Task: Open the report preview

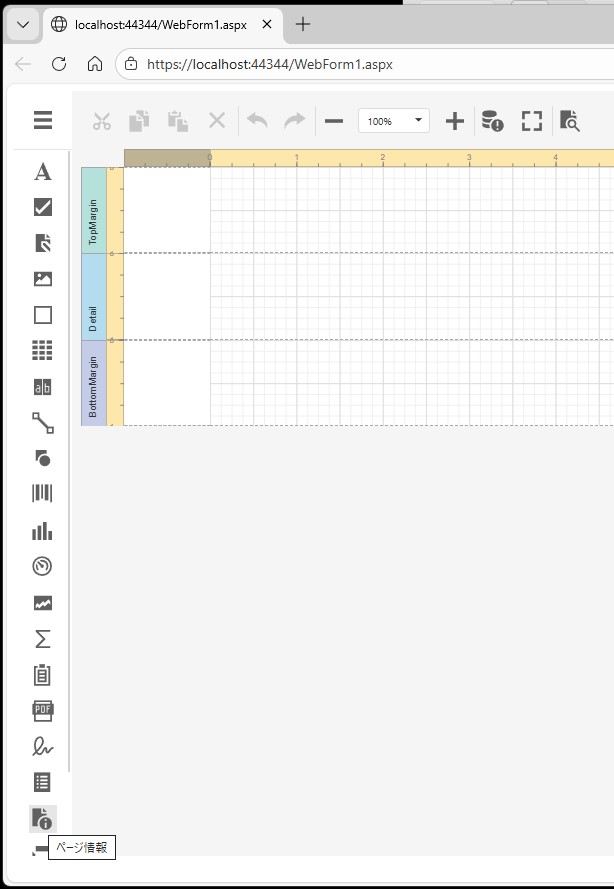Action: point(569,121)
